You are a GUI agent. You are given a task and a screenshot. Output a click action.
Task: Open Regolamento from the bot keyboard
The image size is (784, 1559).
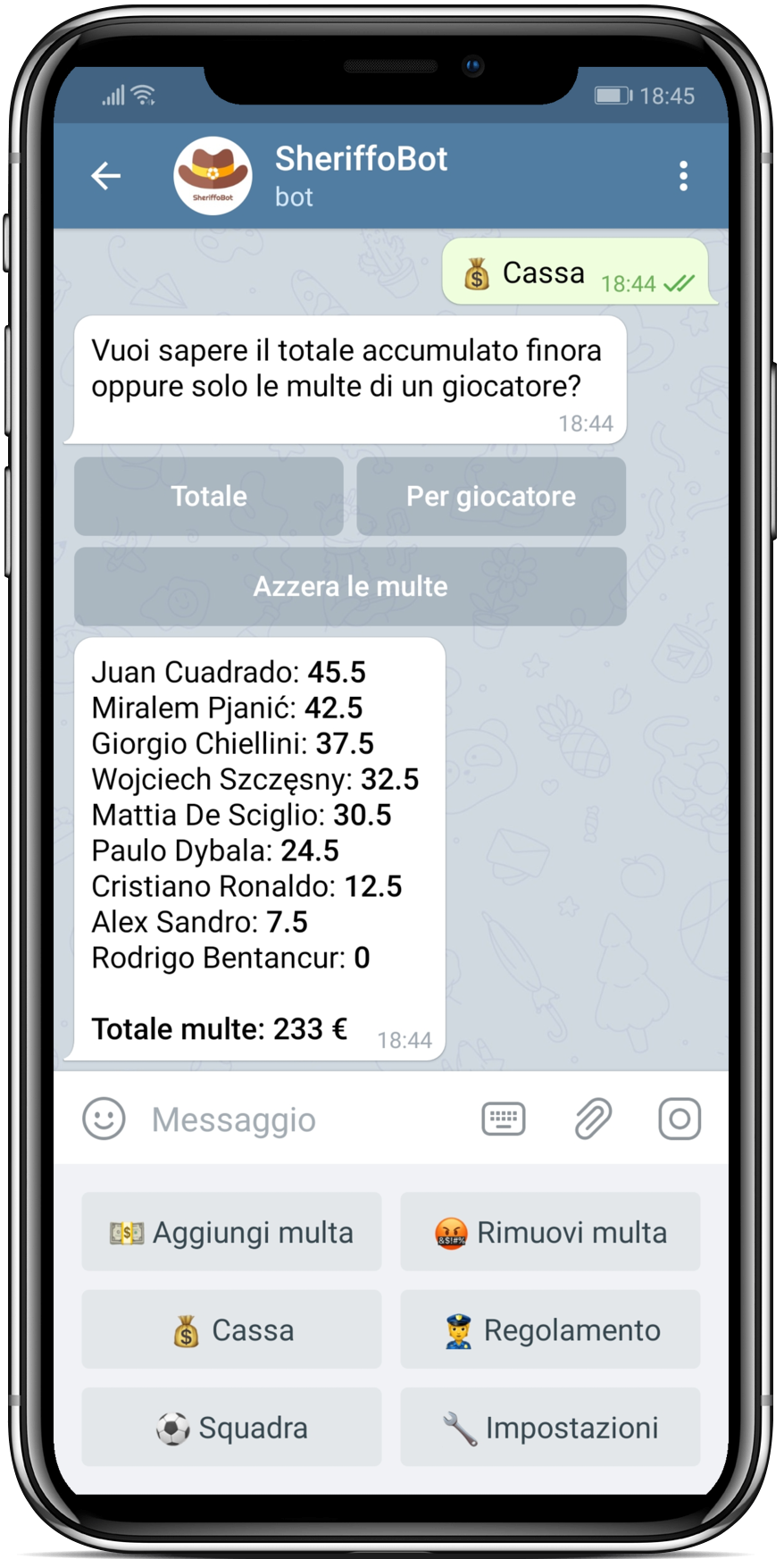(550, 1330)
